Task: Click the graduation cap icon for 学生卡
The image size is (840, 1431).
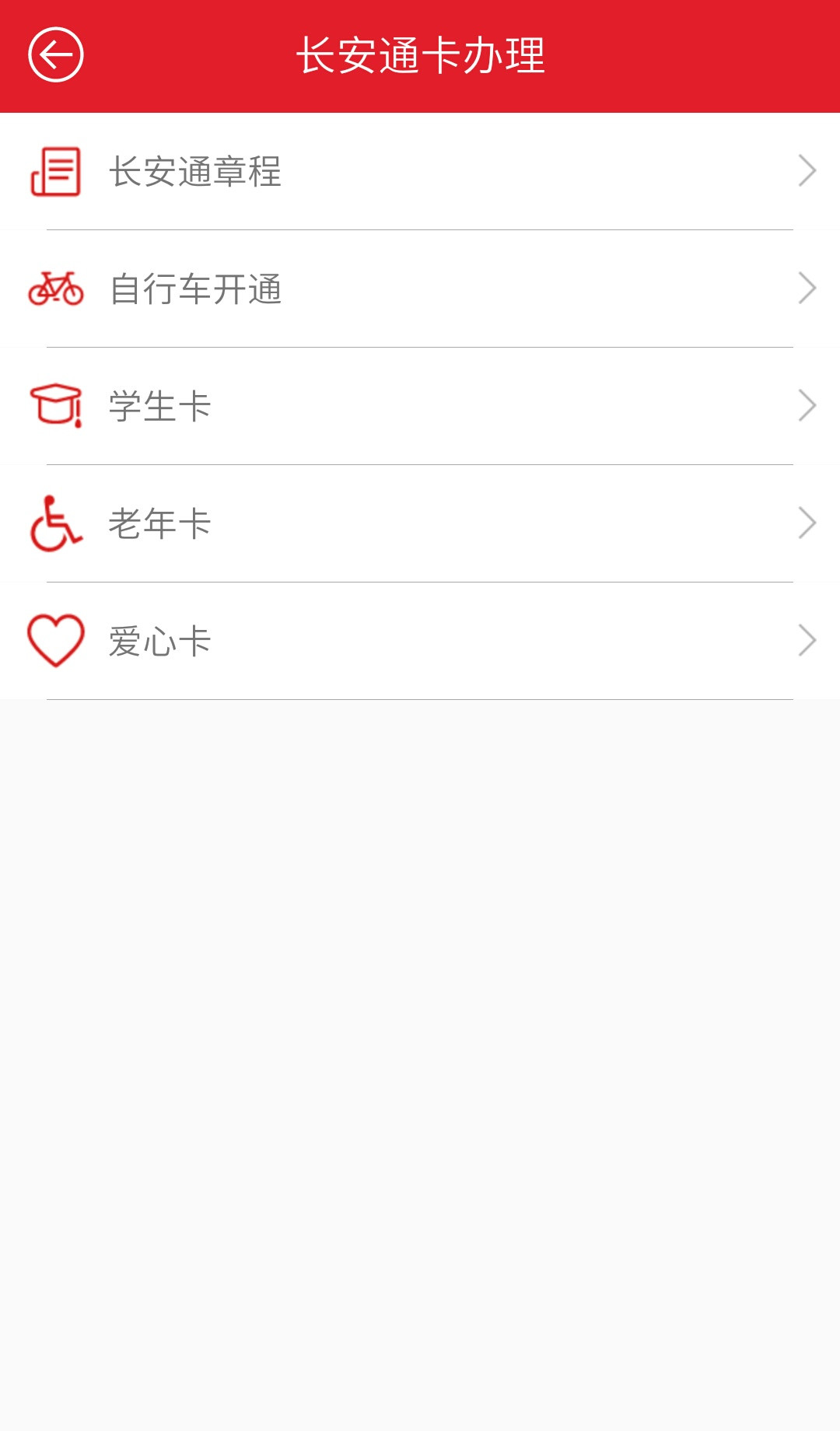Action: click(54, 406)
